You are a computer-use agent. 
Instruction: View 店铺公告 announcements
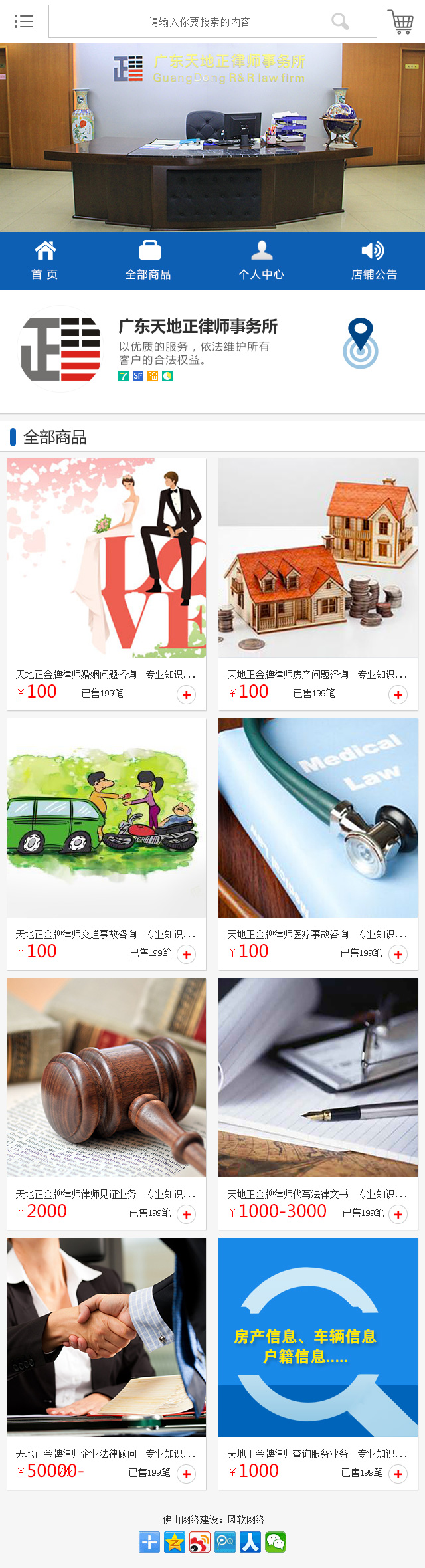pos(374,260)
